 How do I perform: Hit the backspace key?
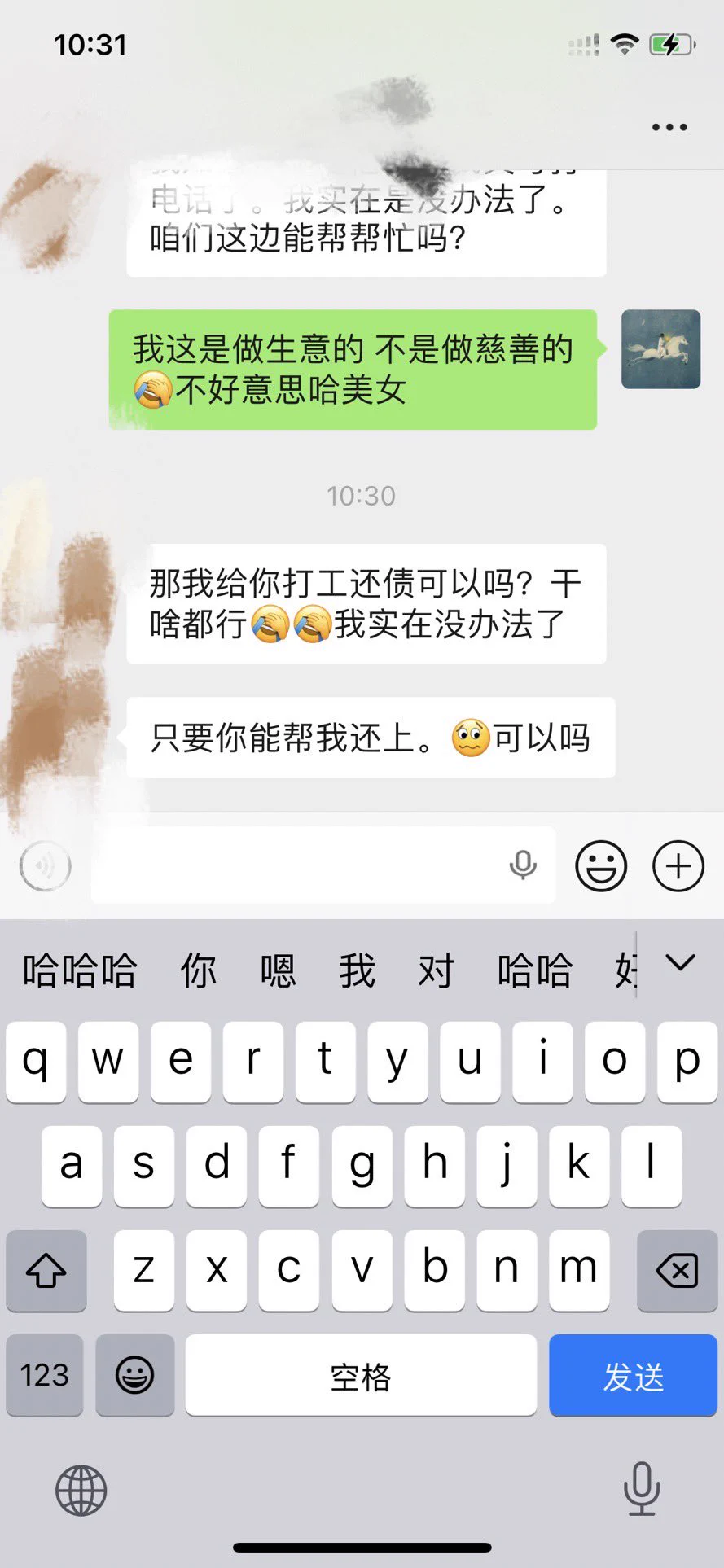pos(677,1270)
